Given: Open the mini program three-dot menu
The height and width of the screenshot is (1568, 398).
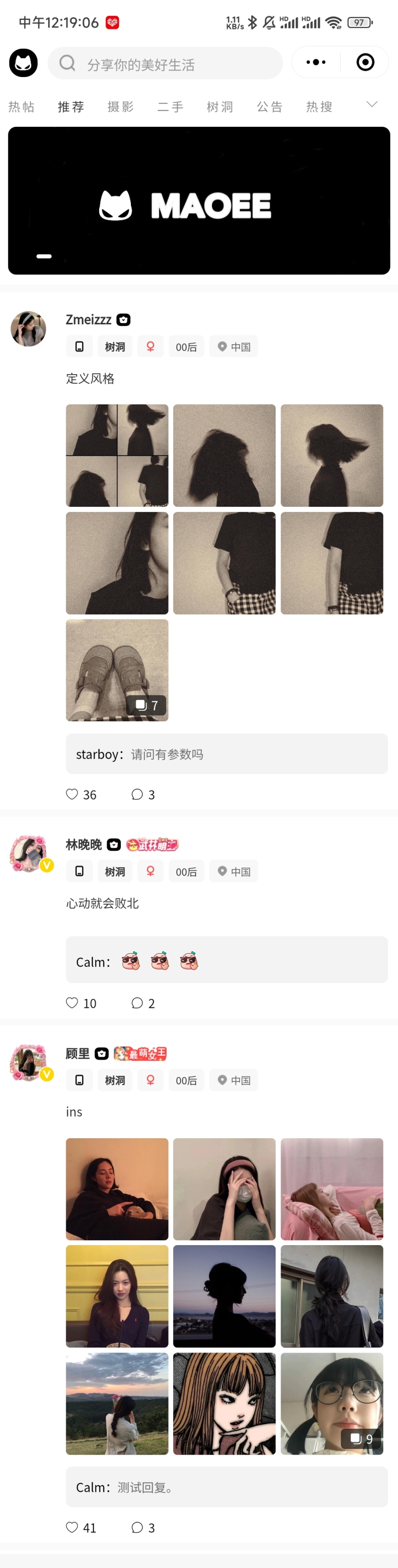Looking at the screenshot, I should click(316, 62).
